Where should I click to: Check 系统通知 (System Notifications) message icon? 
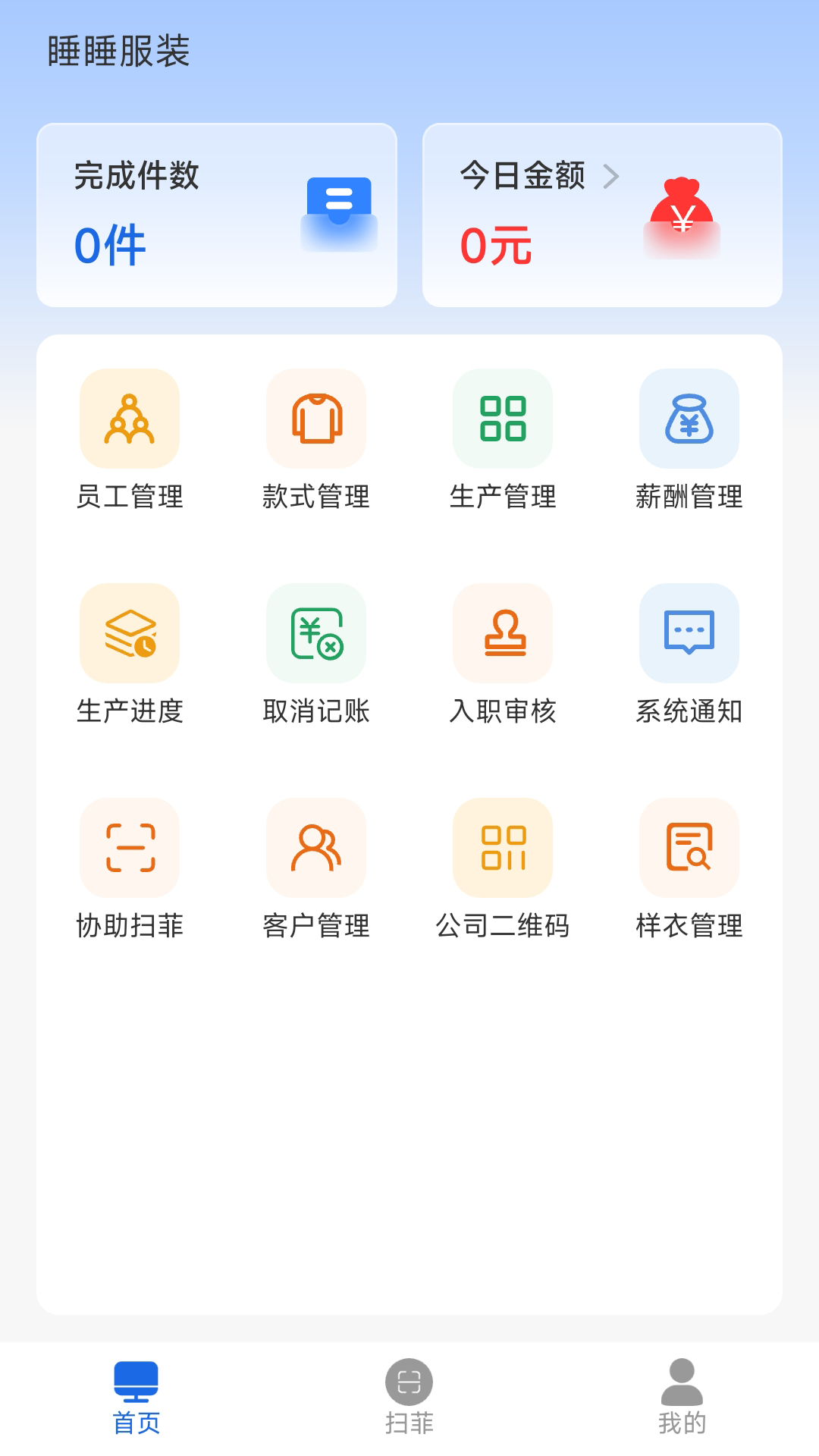689,633
